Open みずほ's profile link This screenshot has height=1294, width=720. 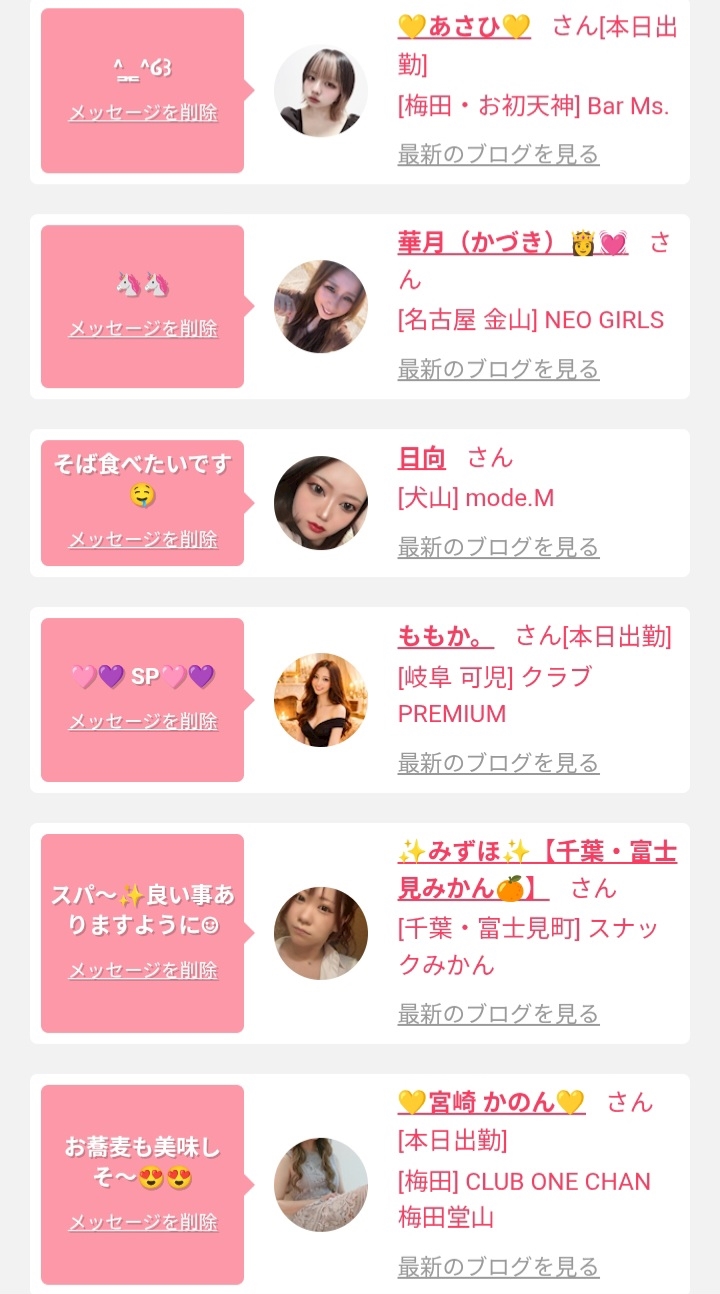coord(537,869)
